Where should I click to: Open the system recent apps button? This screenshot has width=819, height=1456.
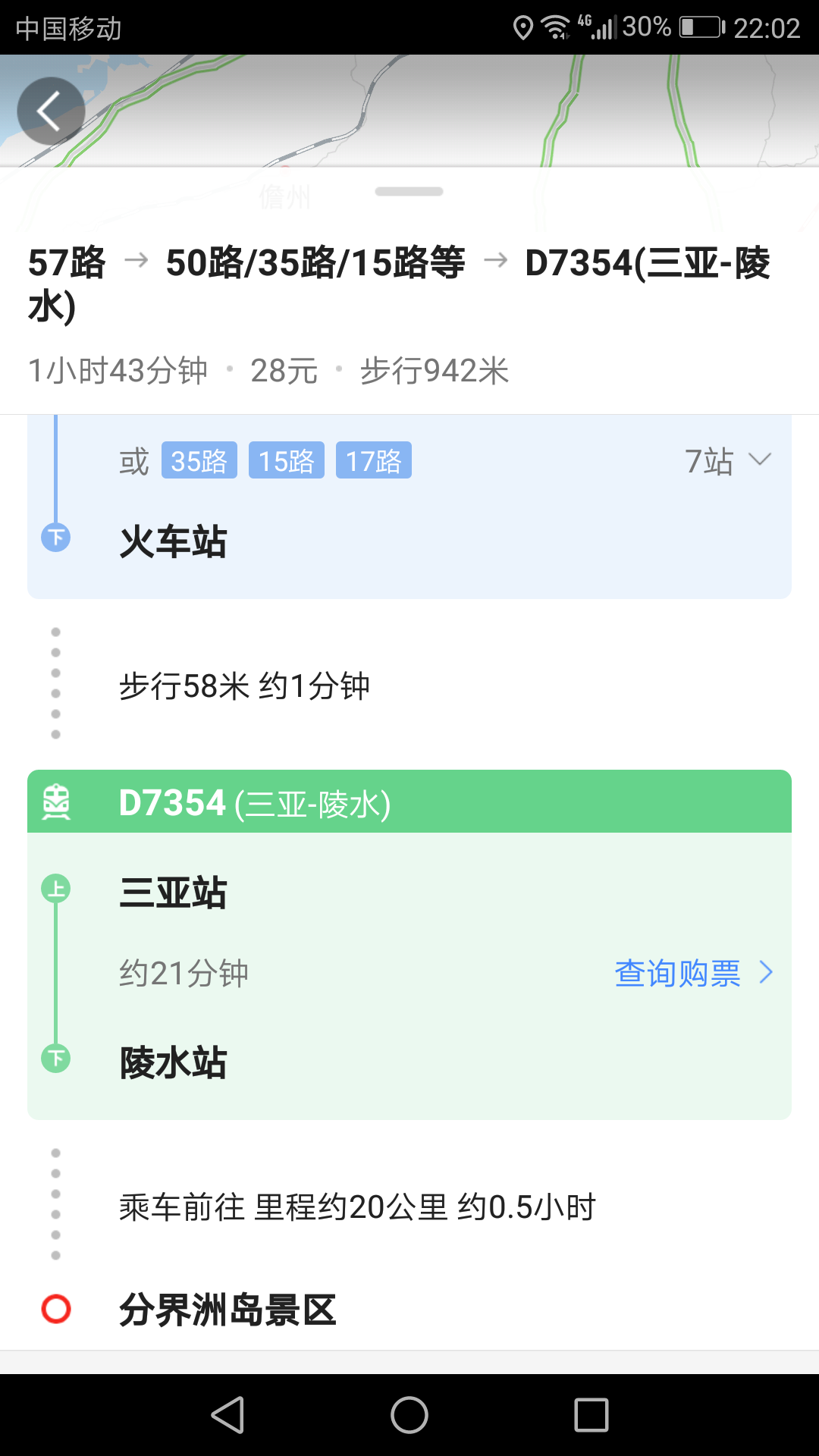(591, 1415)
